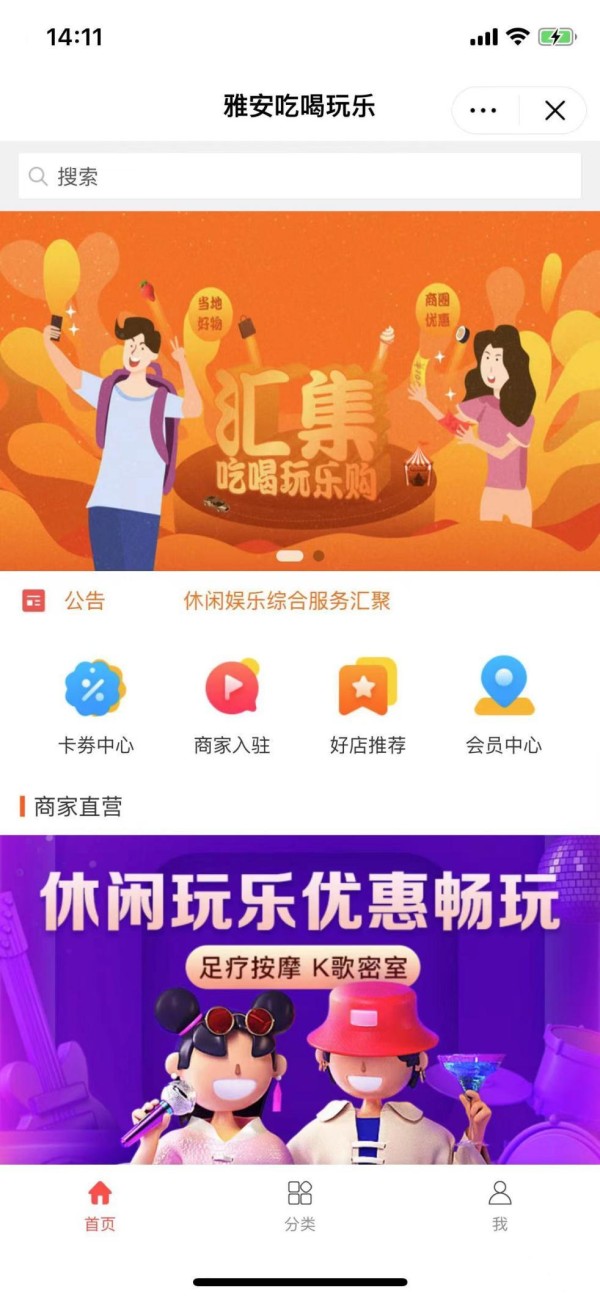View 好店推荐 recommended shops

pos(367,706)
